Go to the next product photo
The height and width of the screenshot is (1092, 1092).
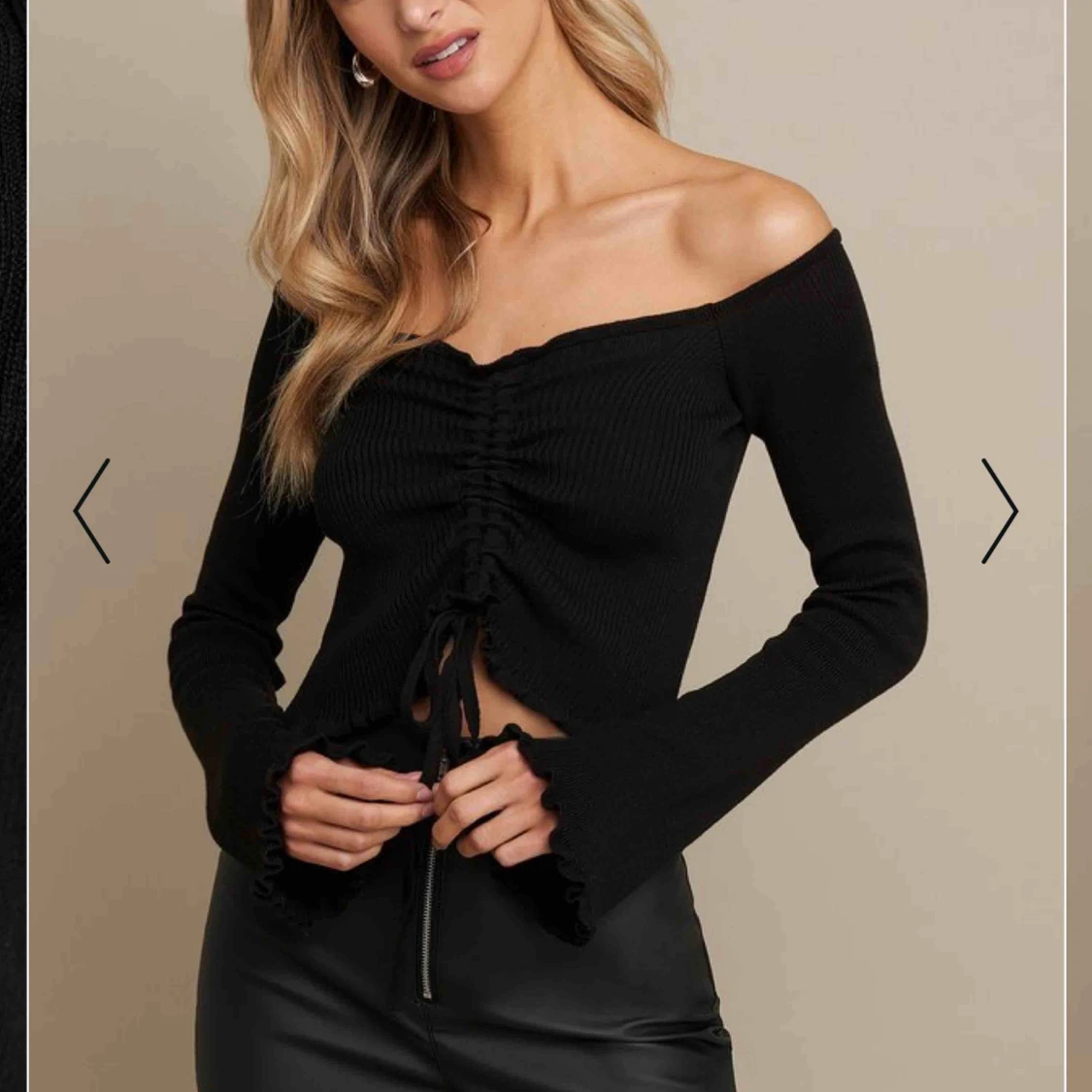tap(1000, 511)
